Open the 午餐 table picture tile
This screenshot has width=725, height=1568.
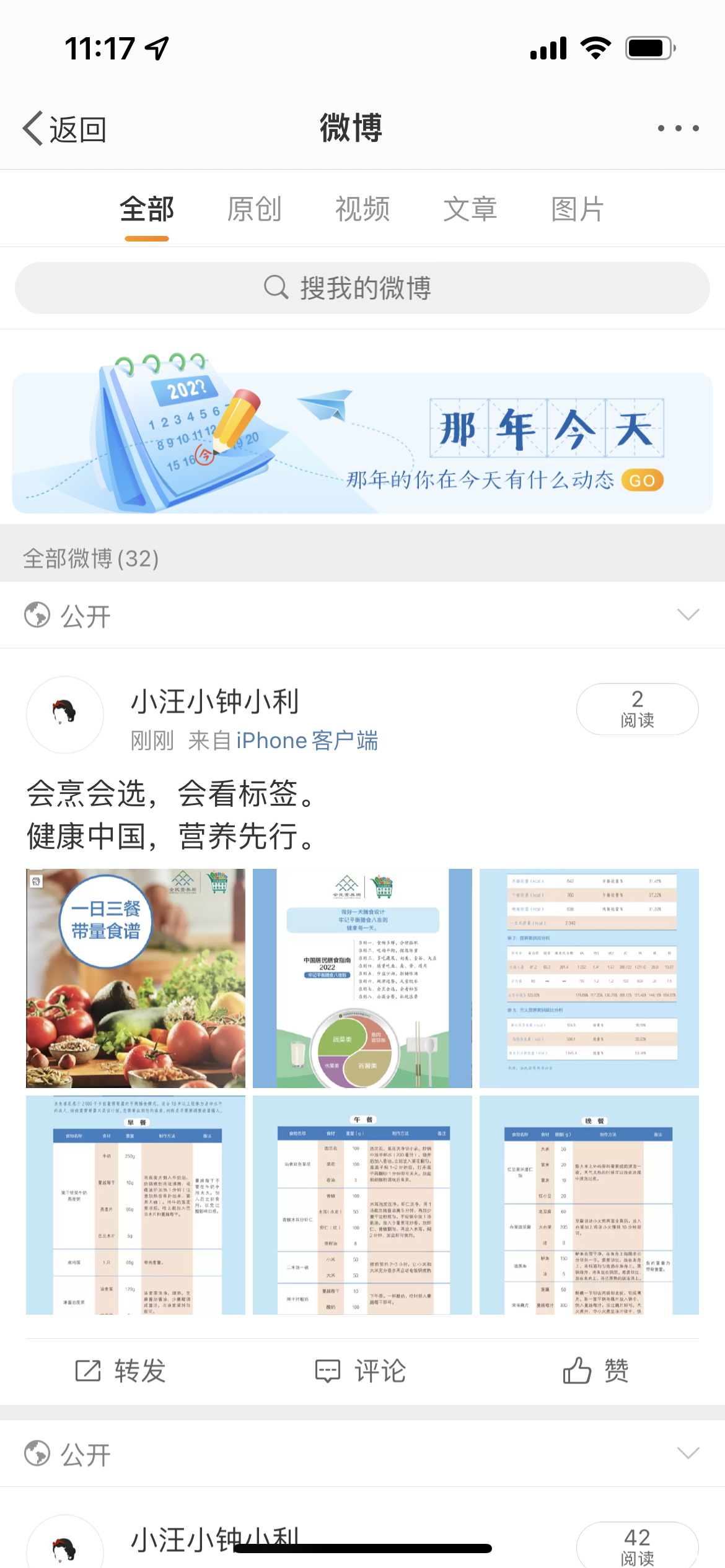click(362, 1204)
